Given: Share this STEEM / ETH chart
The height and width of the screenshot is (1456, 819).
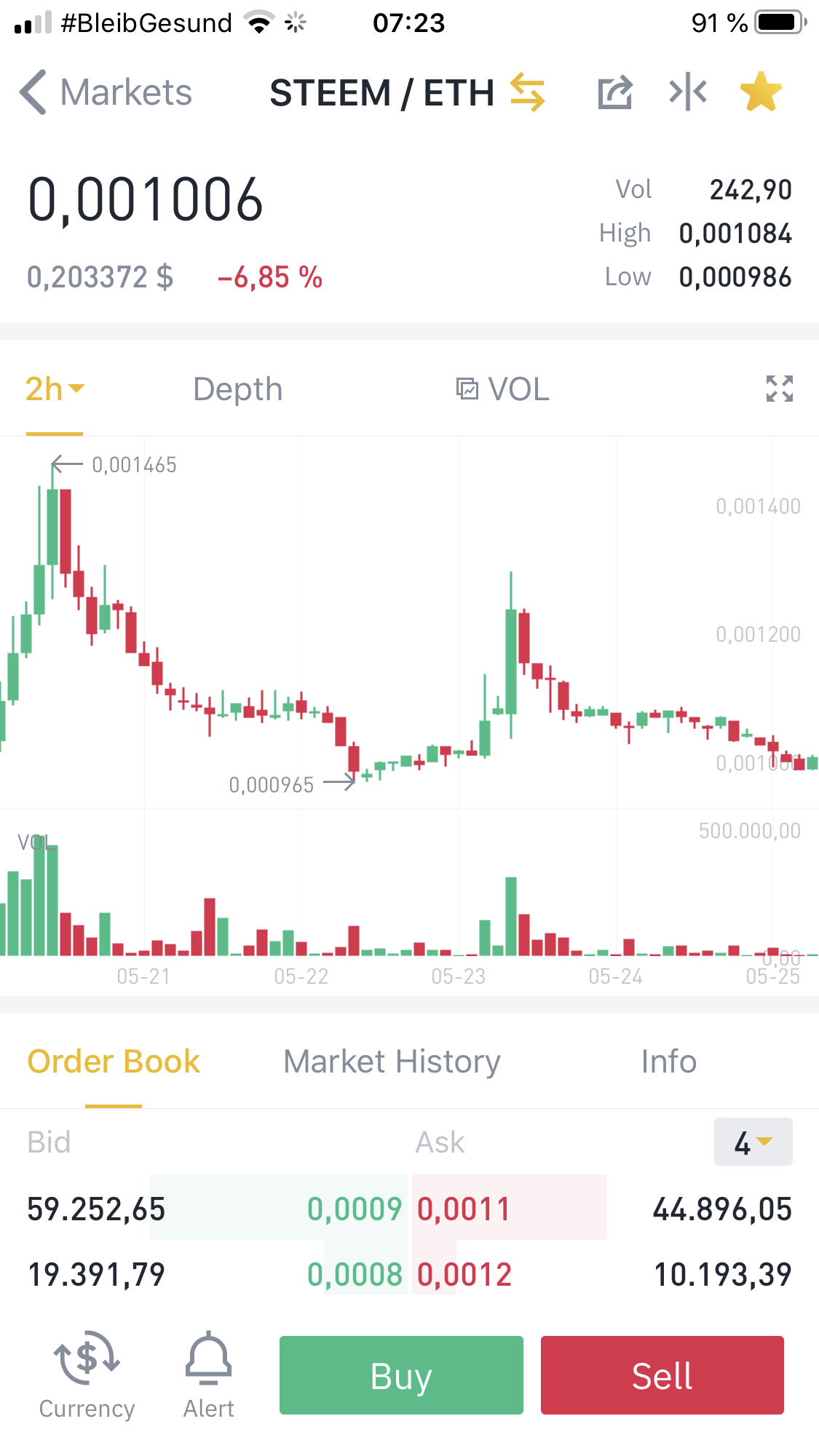Looking at the screenshot, I should [614, 92].
